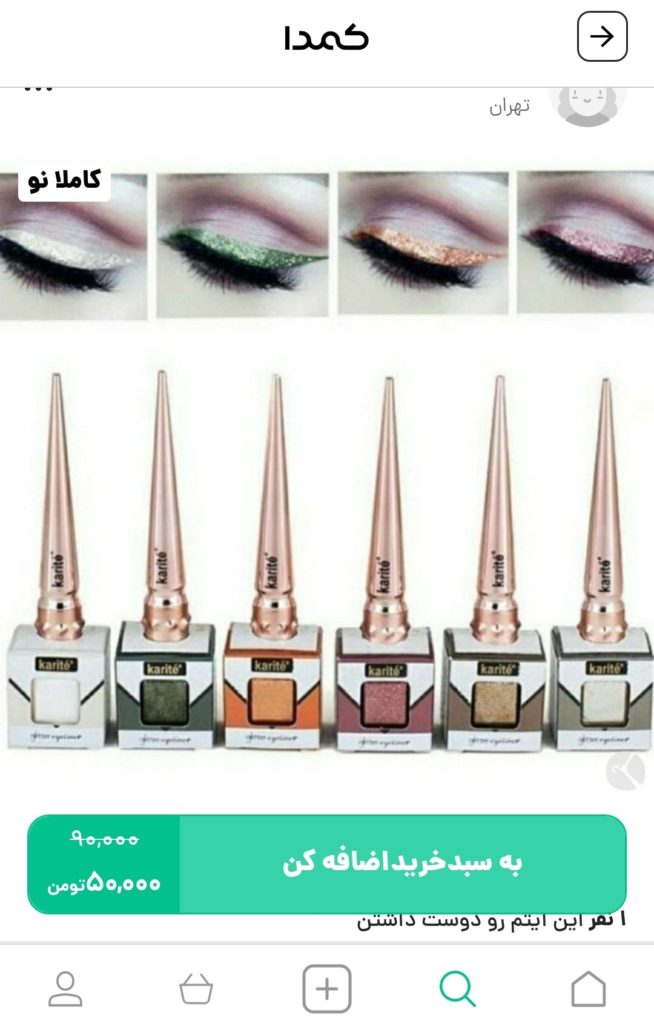The height and width of the screenshot is (1024, 654).
Task: Open the shopping basket tab
Action: tap(196, 989)
